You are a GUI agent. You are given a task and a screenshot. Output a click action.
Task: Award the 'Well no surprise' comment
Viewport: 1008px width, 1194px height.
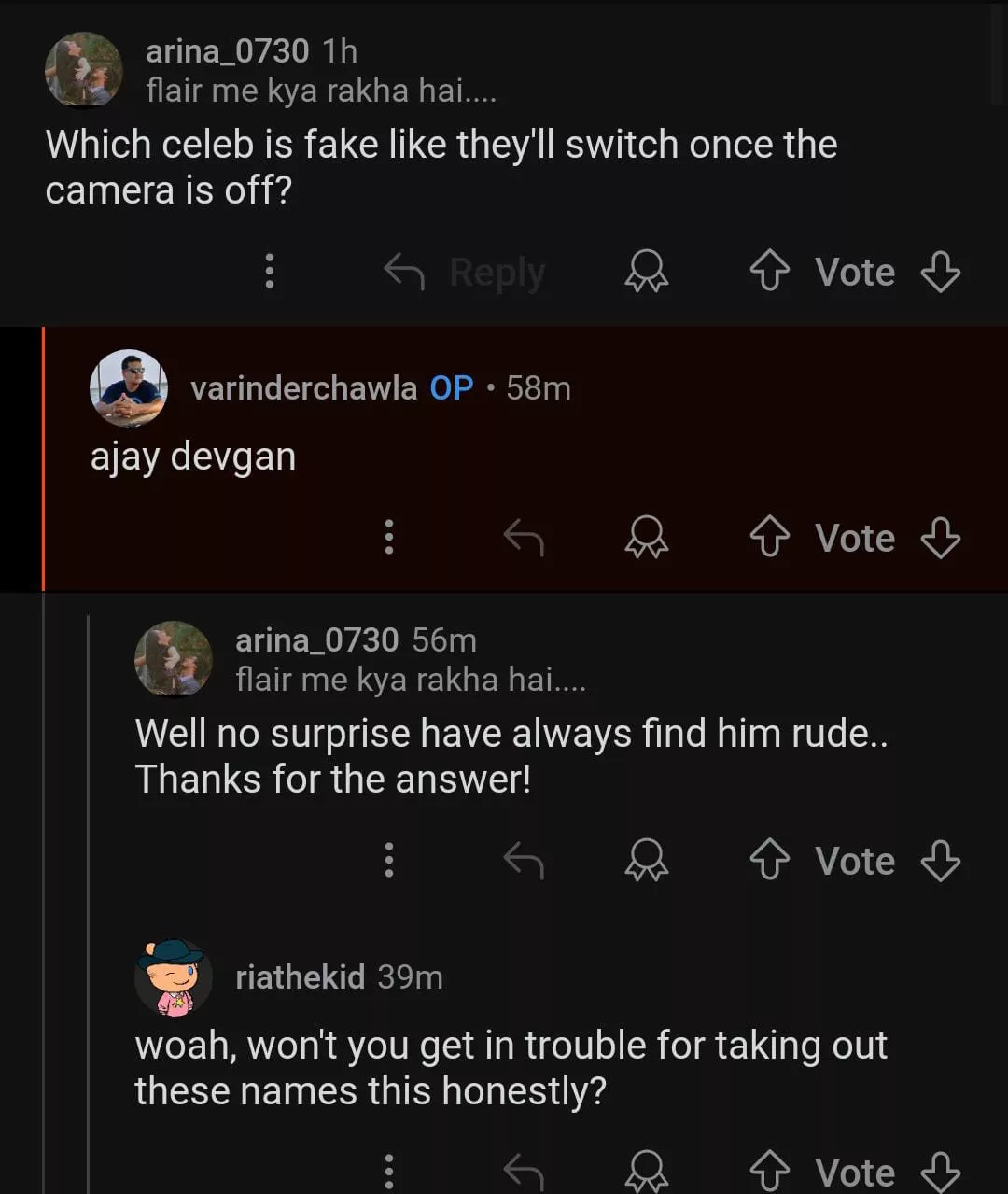646,861
